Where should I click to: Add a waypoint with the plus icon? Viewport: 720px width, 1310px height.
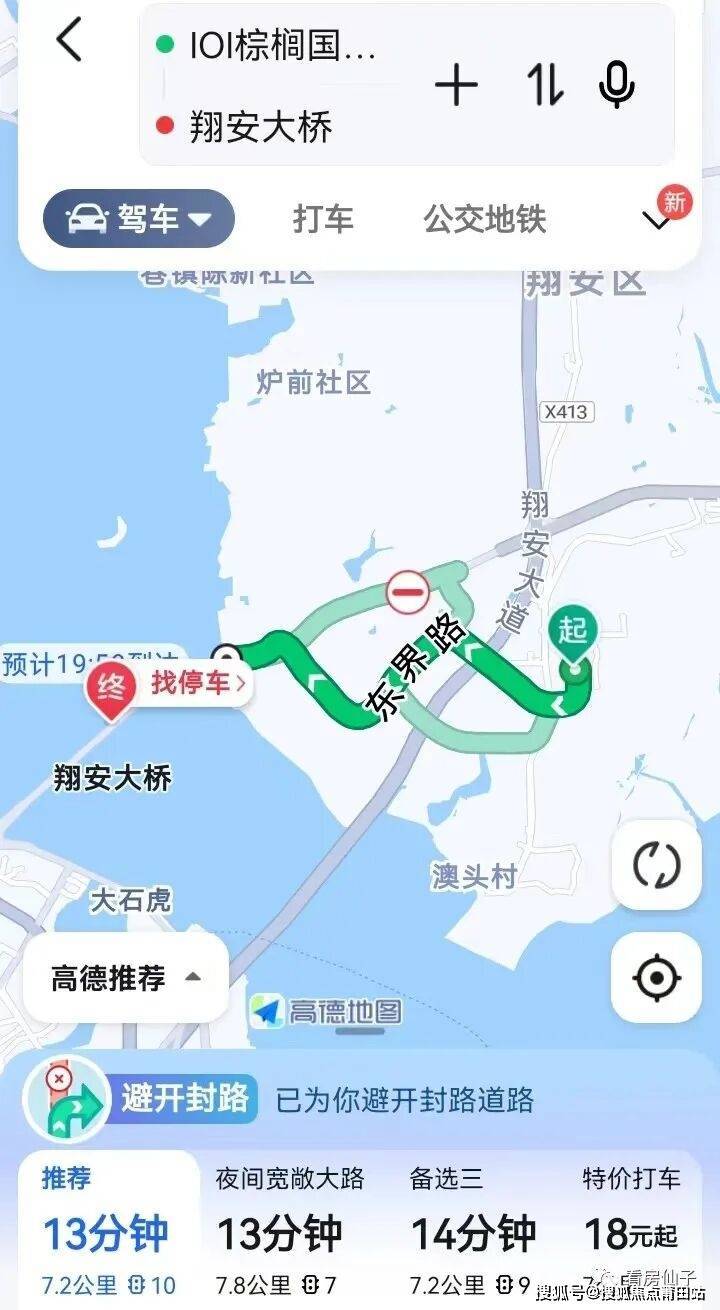coord(456,86)
